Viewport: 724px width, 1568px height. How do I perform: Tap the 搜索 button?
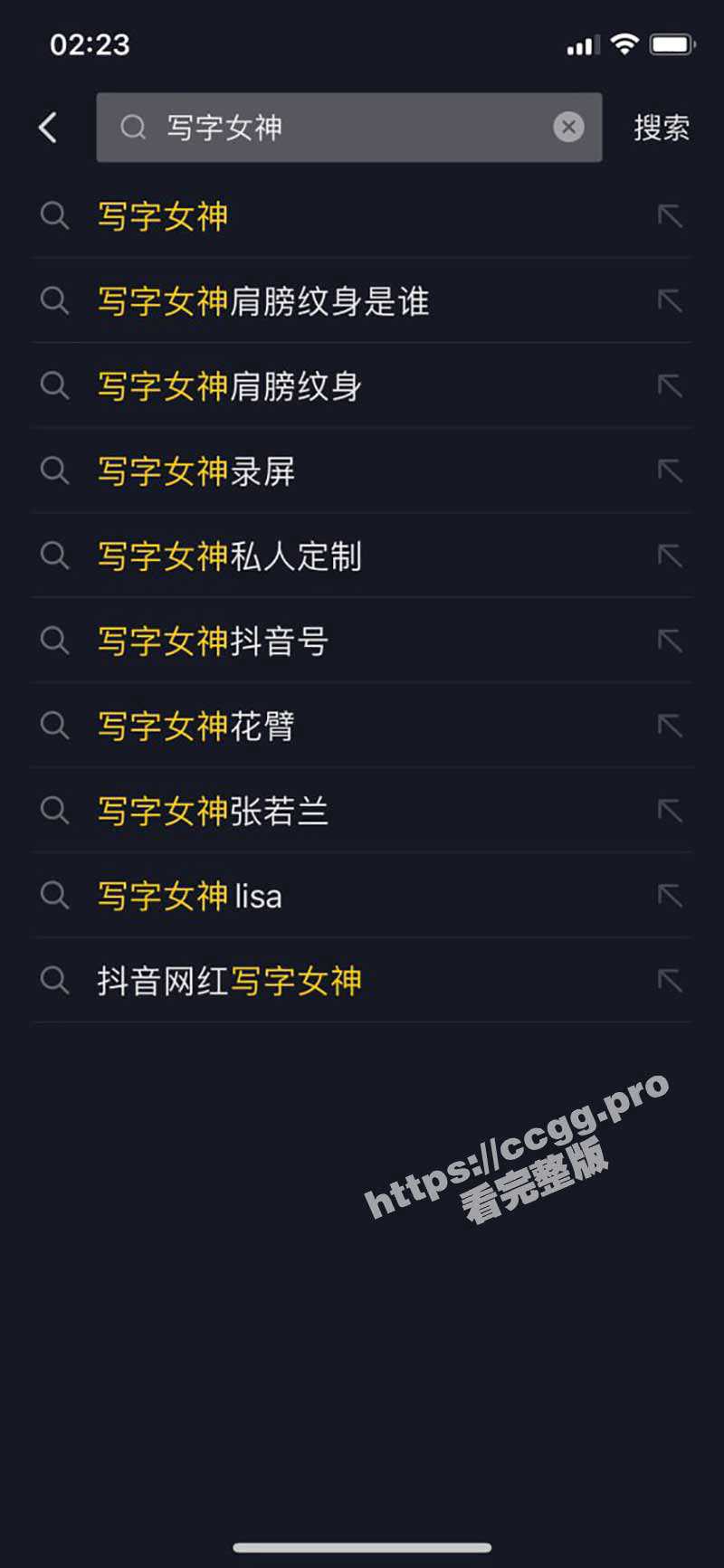click(661, 128)
